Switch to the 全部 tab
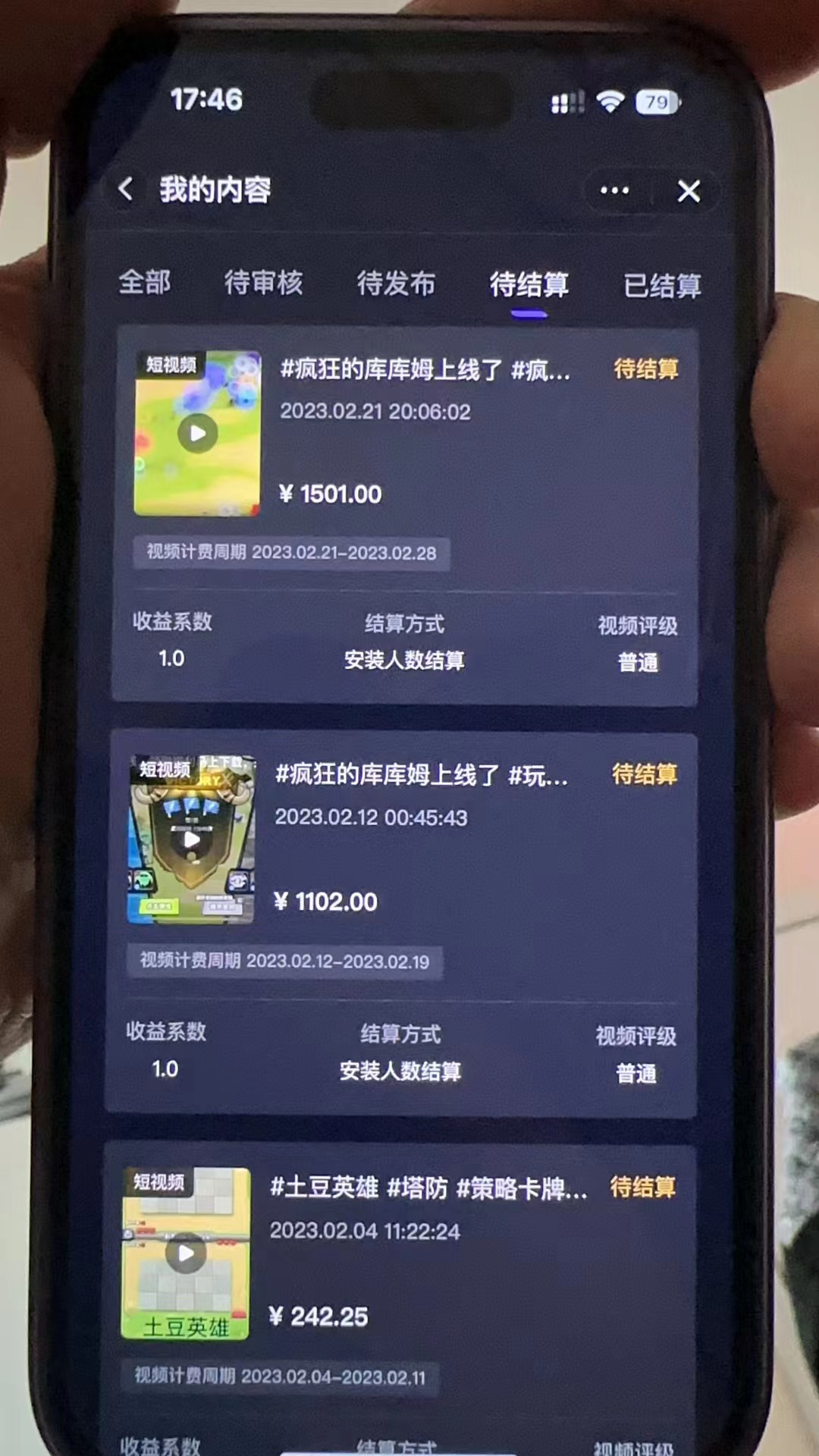Screen dimensions: 819x1456 point(145,282)
